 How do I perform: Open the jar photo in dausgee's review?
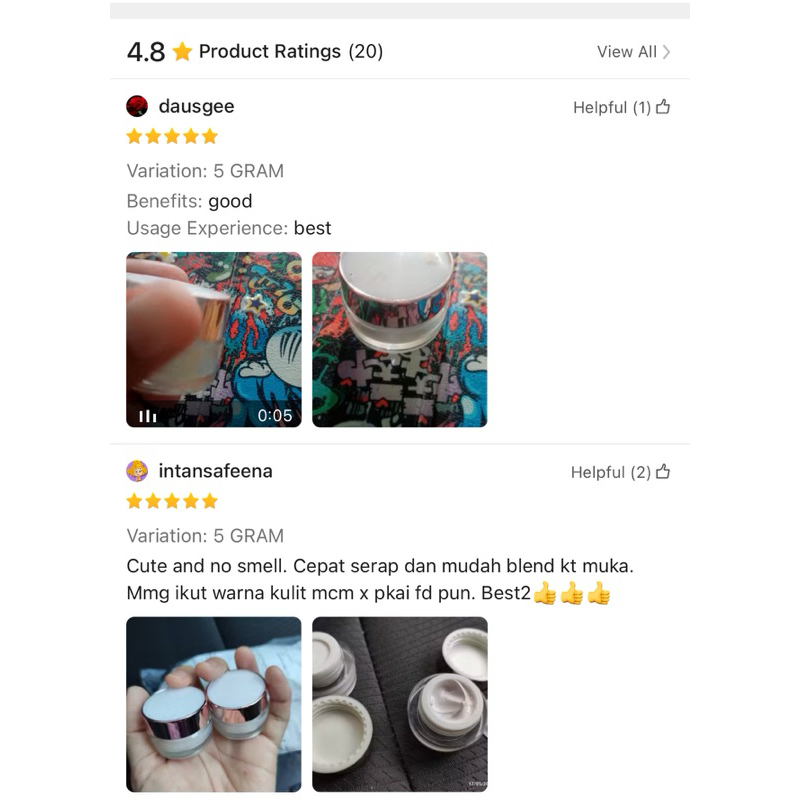(399, 339)
